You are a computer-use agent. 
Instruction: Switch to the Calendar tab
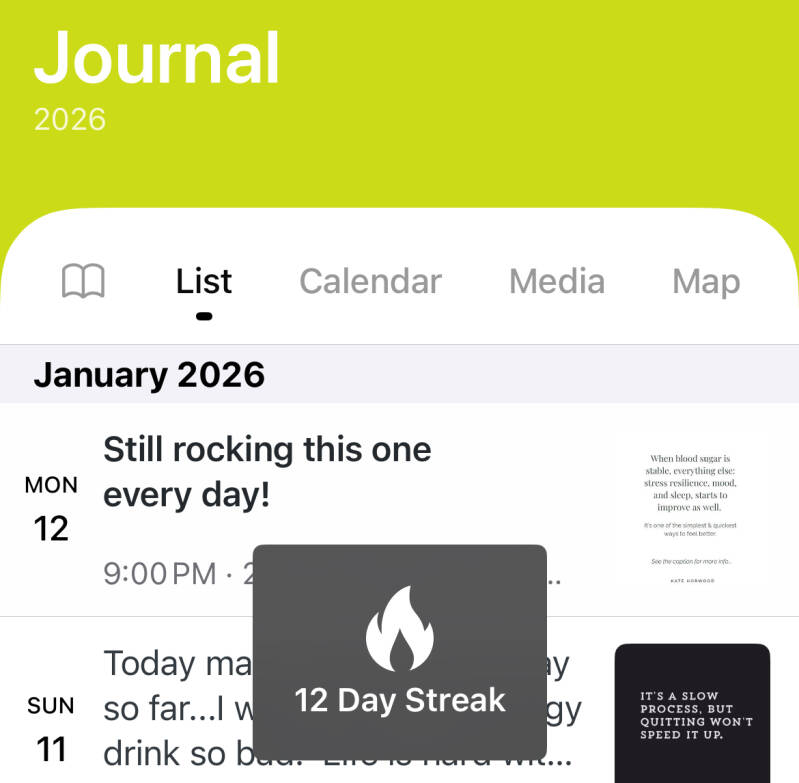coord(370,281)
